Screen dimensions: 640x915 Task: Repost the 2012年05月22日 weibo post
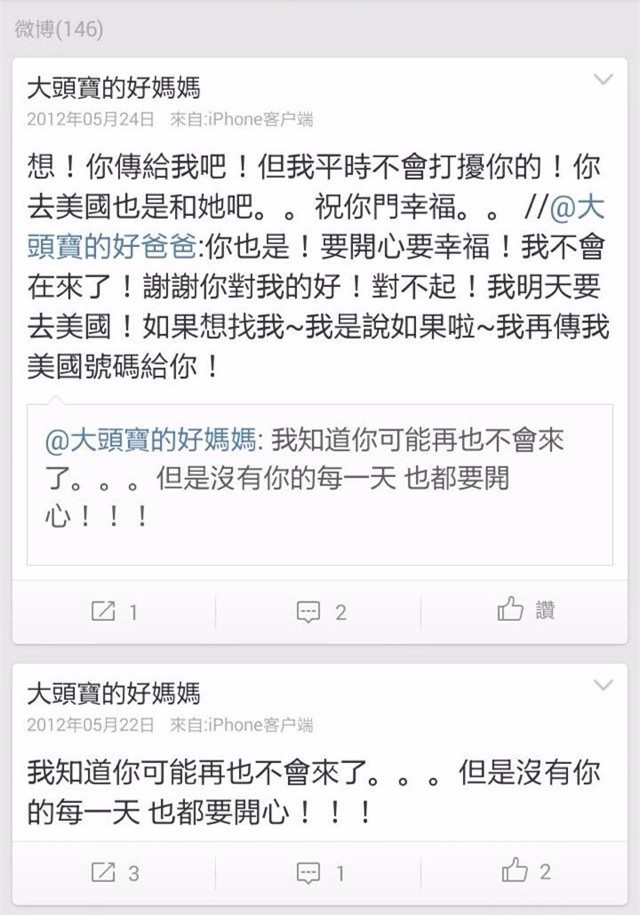[114, 872]
